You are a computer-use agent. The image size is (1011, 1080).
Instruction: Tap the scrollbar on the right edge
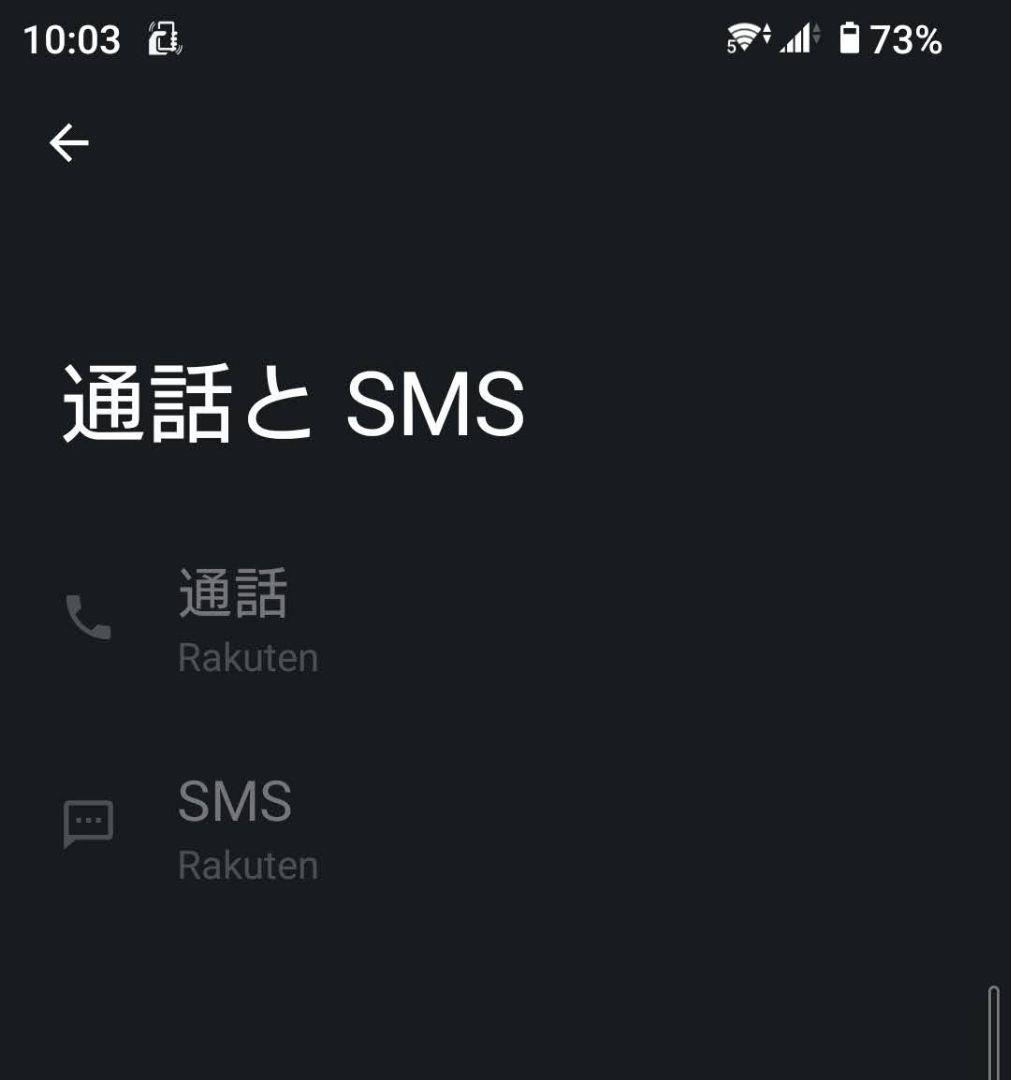pyautogui.click(x=995, y=1030)
